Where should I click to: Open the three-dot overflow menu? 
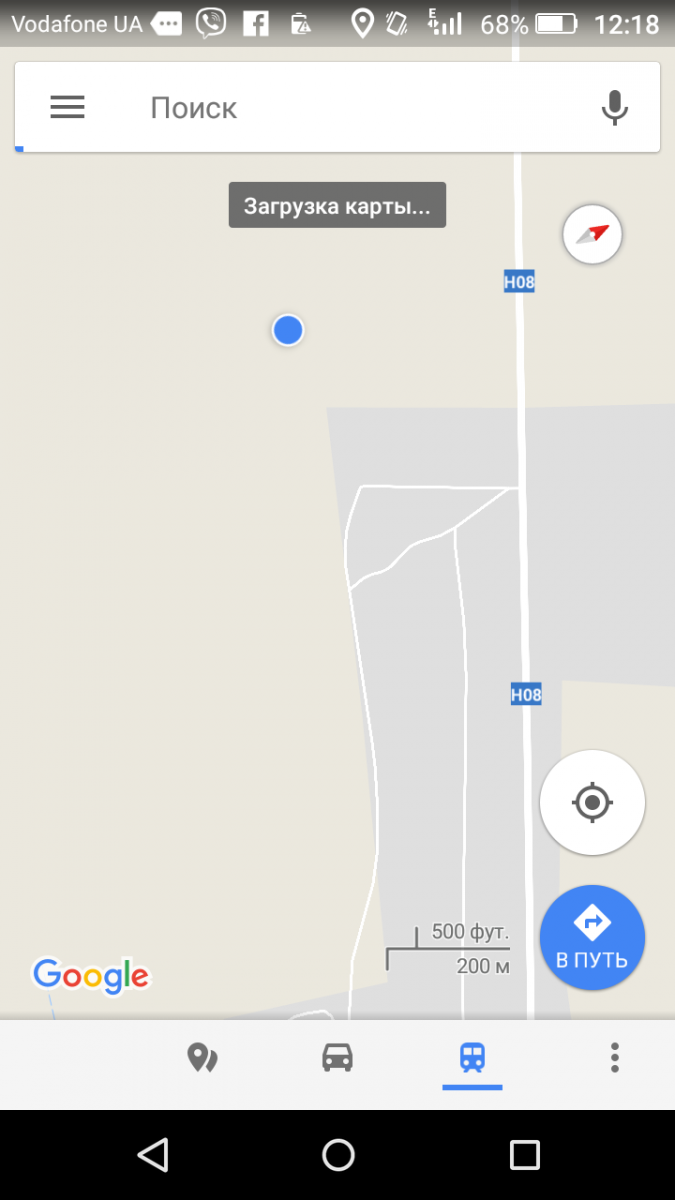614,1057
